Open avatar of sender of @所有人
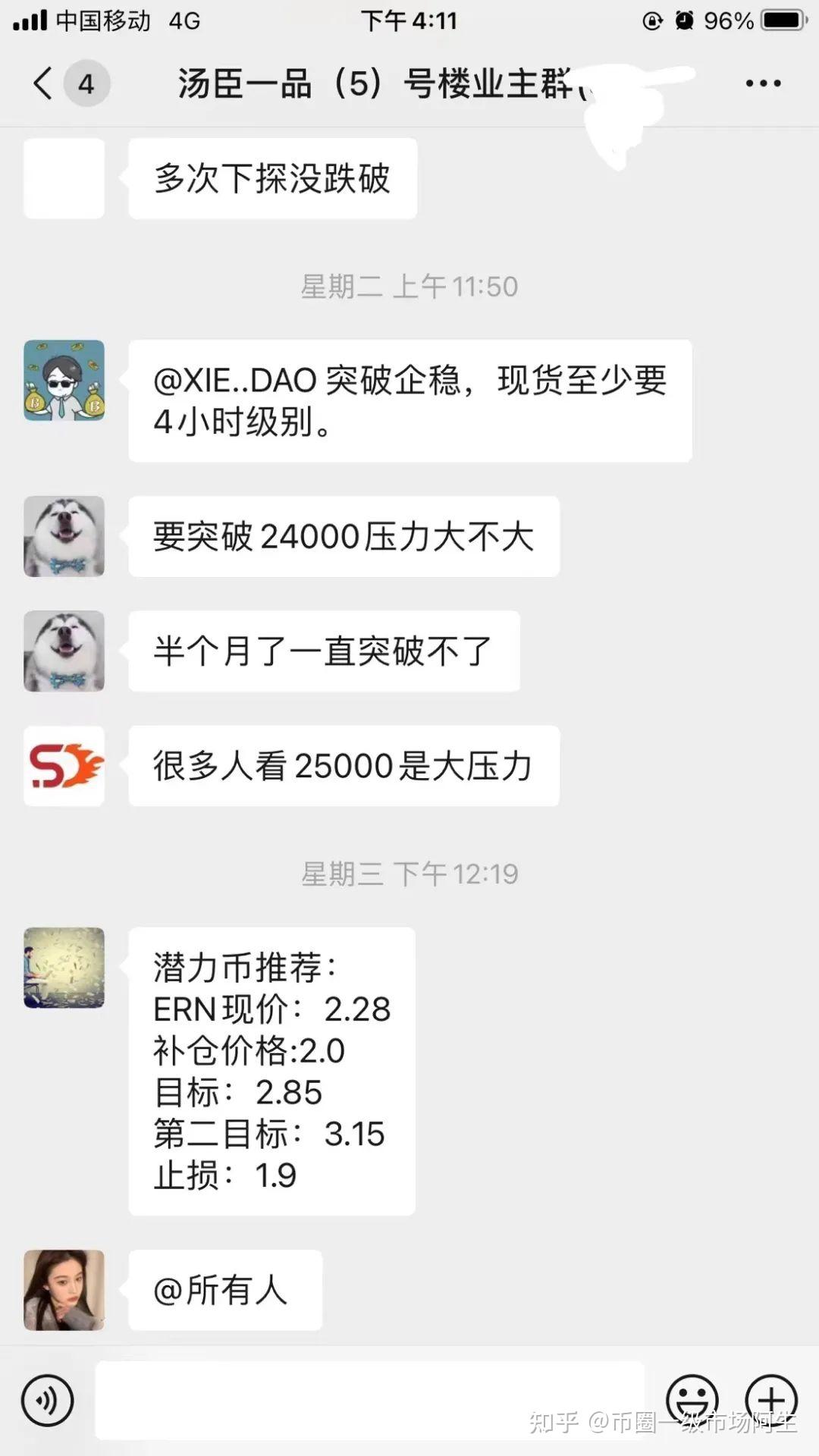Screen dimensions: 819x1456 pos(64,1290)
